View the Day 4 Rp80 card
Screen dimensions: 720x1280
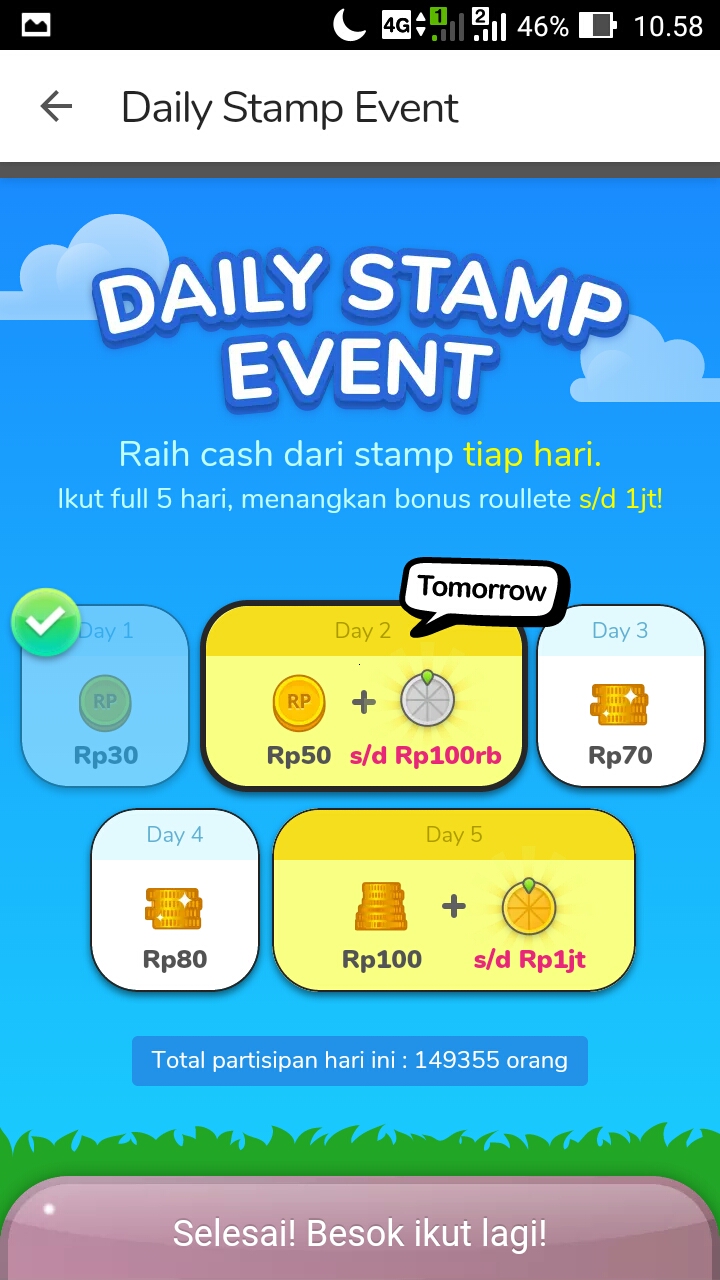click(175, 900)
